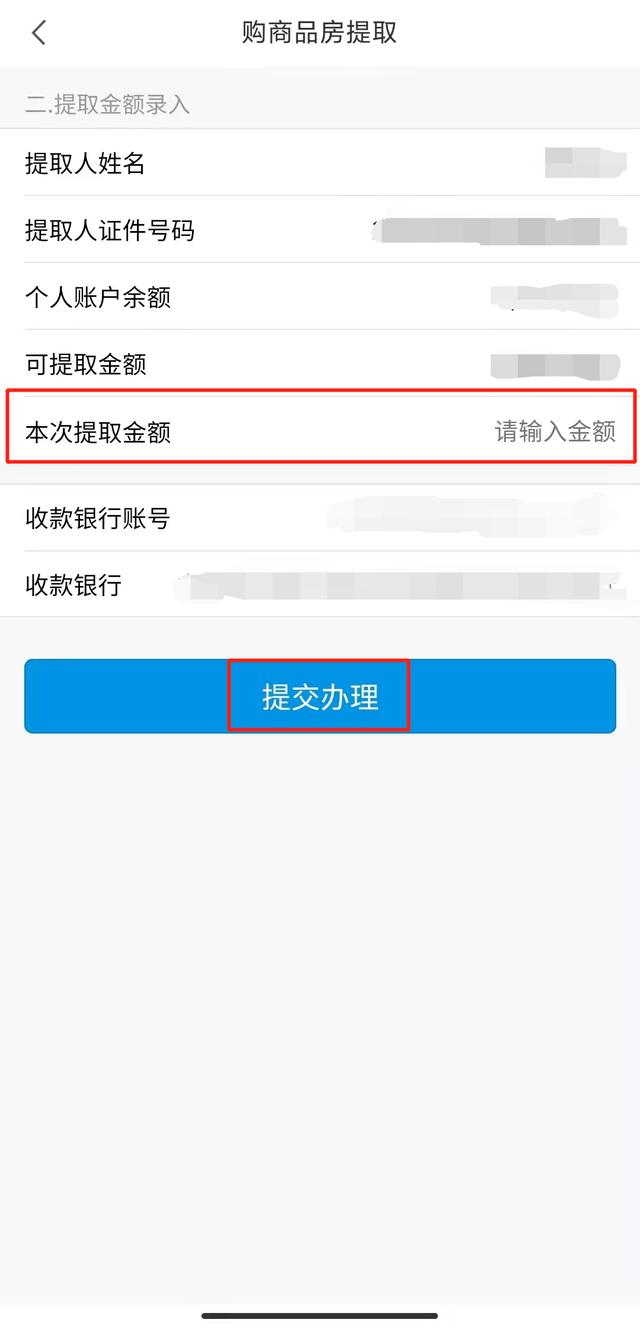
Task: Submit with the 提交办理 button
Action: [x=320, y=696]
